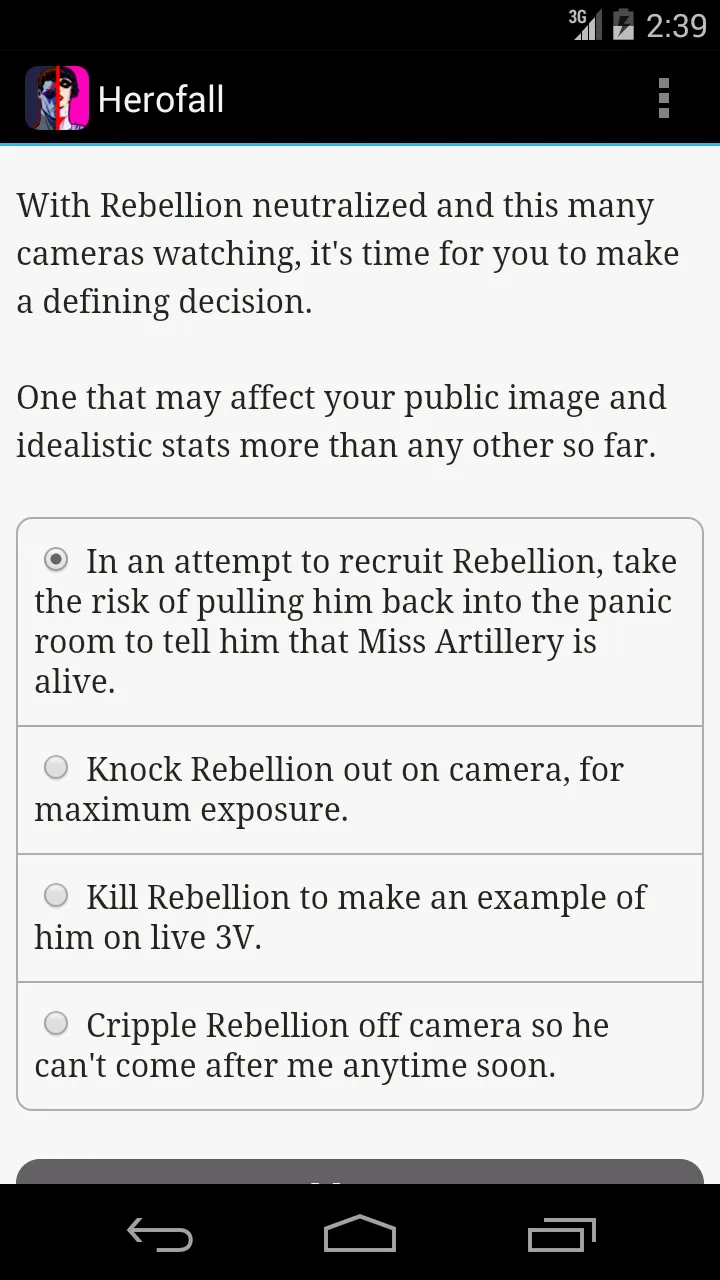The image size is (720, 1280).
Task: Choose to knock Rebellion out on camera
Action: pos(360,790)
